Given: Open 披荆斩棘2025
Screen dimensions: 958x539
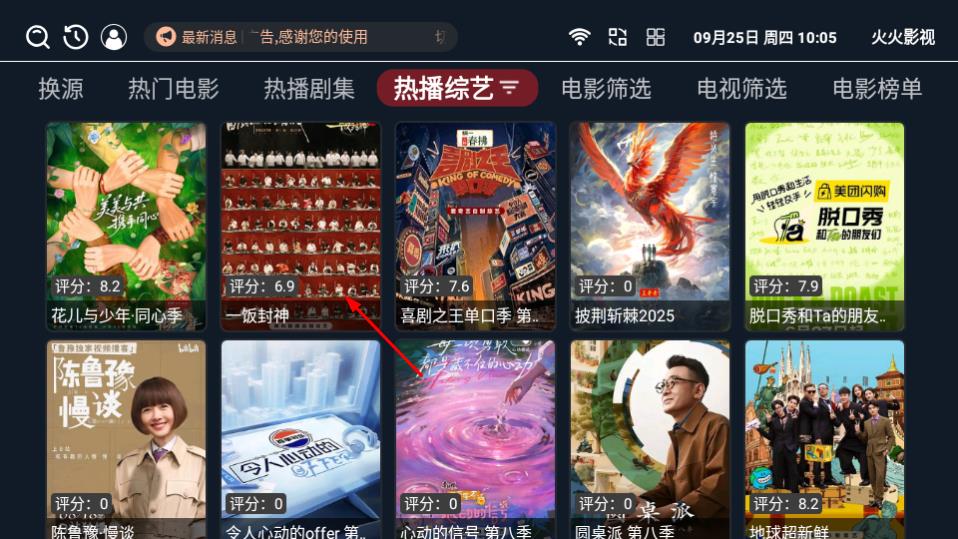Looking at the screenshot, I should [650, 226].
